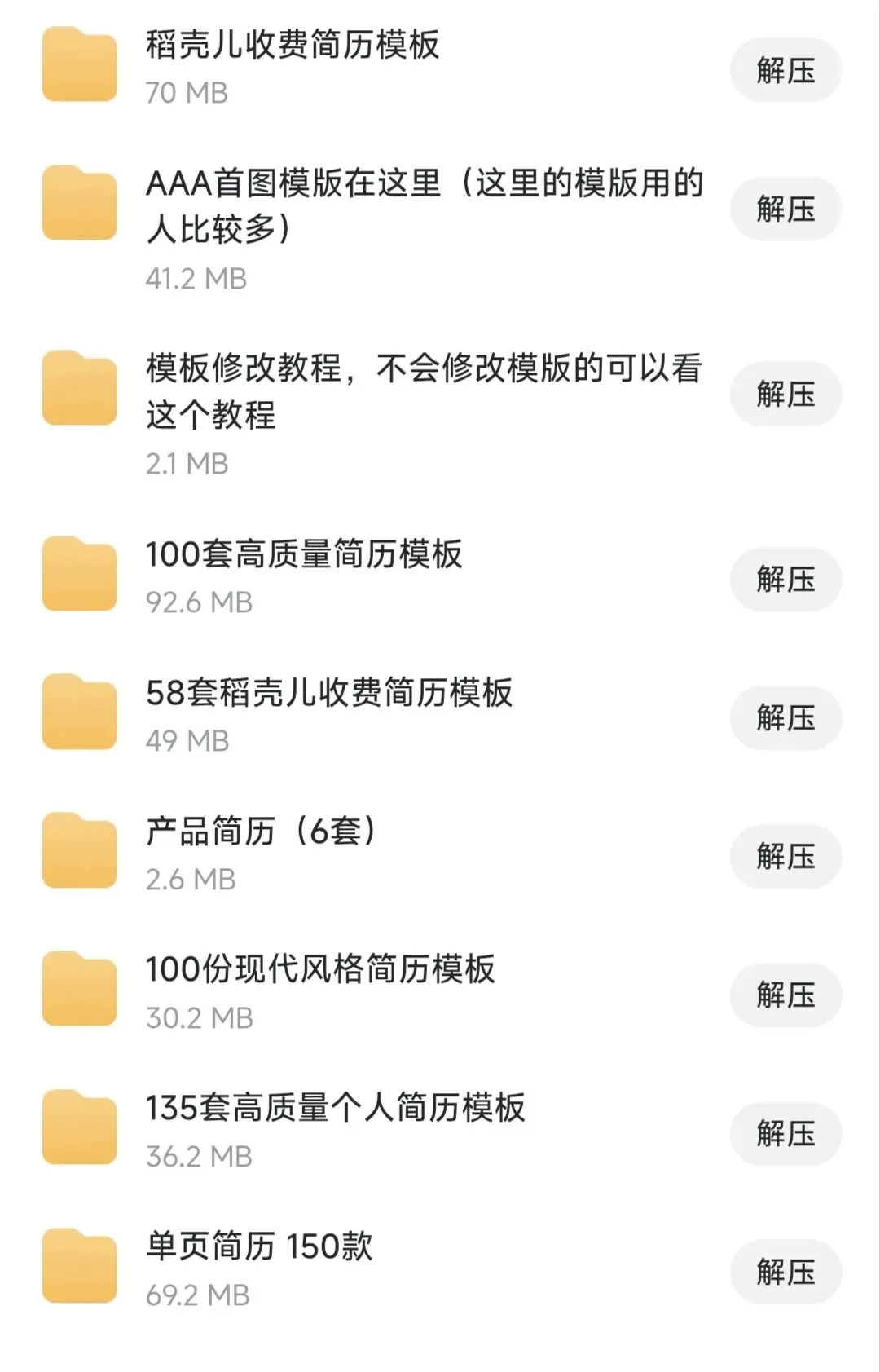Tap 解压 for 稻壳儿收费简历模板 (70 MB)
This screenshot has width=880, height=1372.
[x=785, y=71]
